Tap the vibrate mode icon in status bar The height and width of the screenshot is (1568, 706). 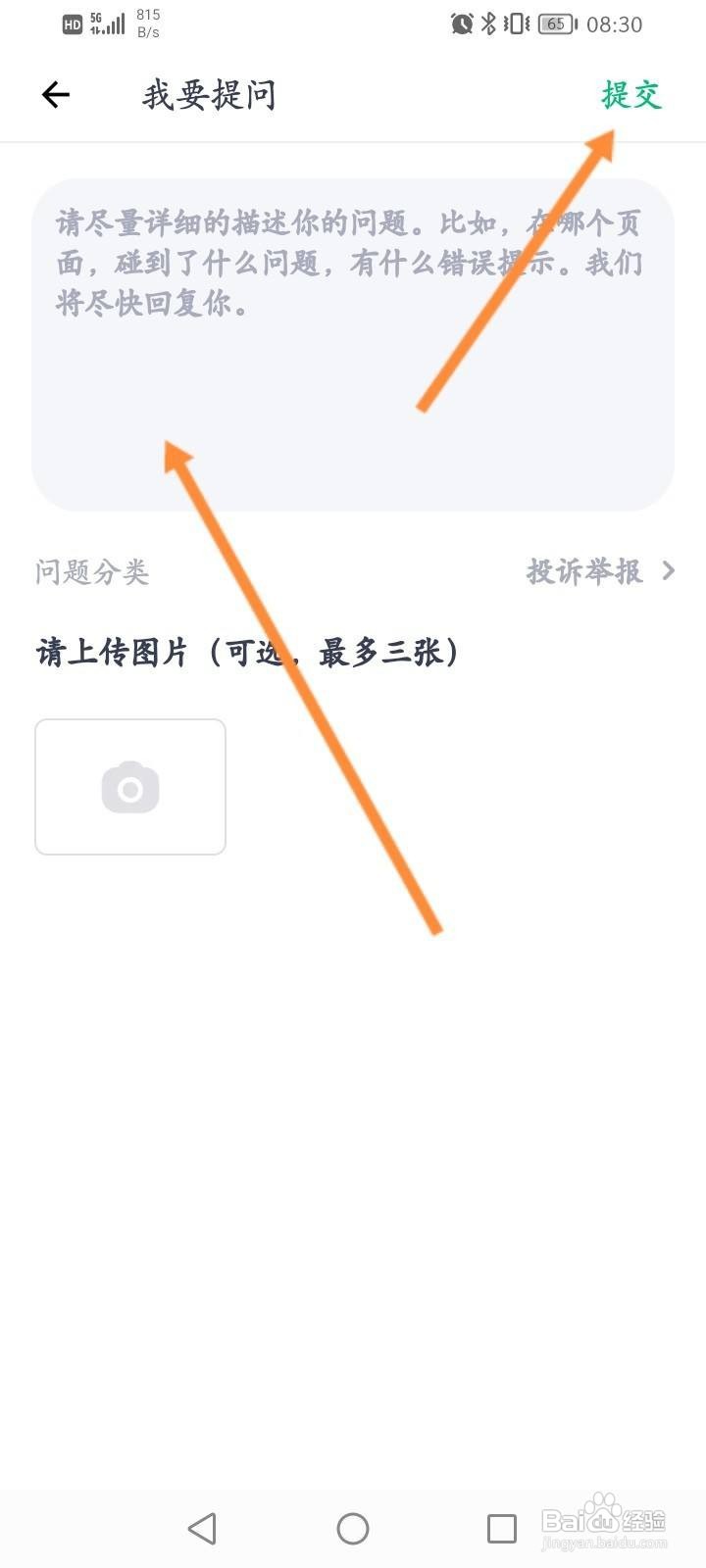tap(513, 24)
